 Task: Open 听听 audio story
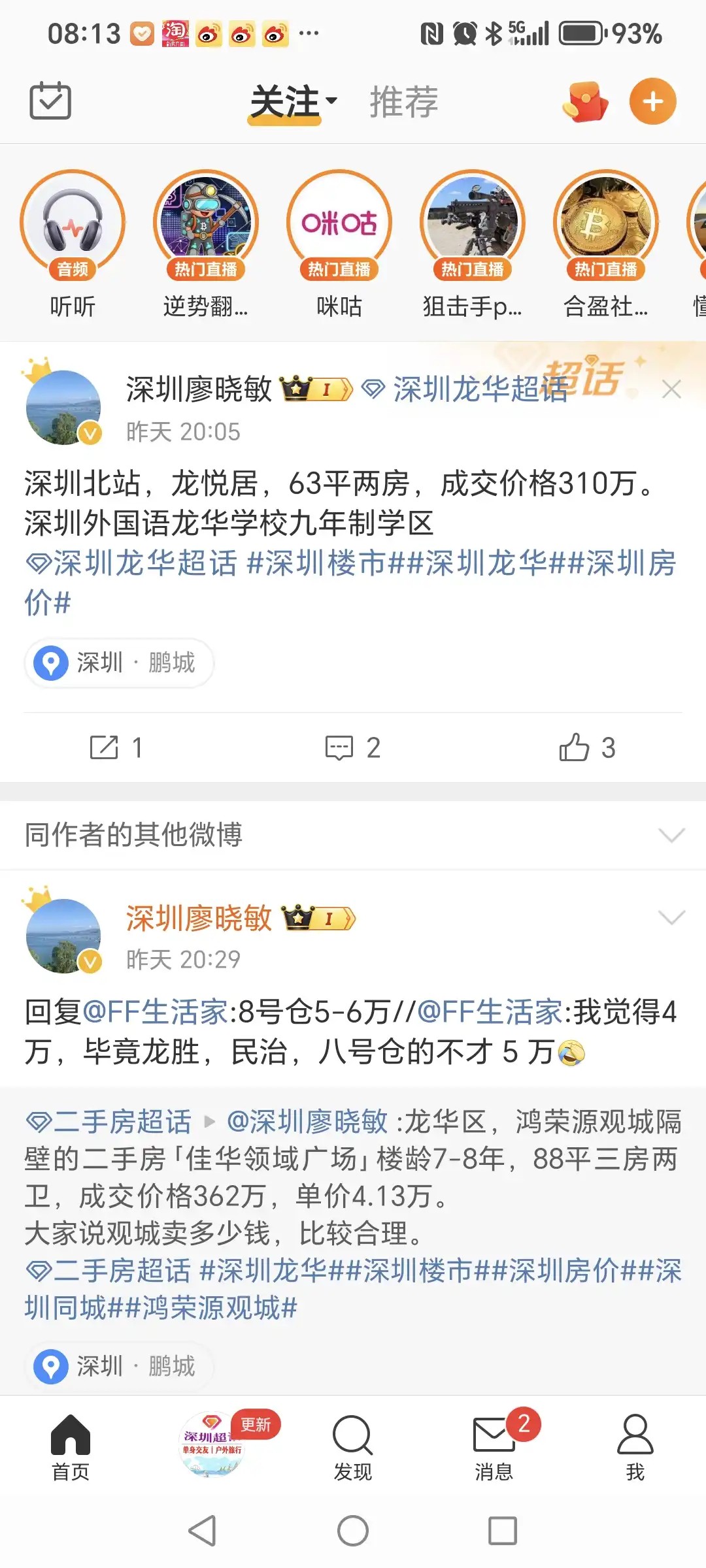73,222
